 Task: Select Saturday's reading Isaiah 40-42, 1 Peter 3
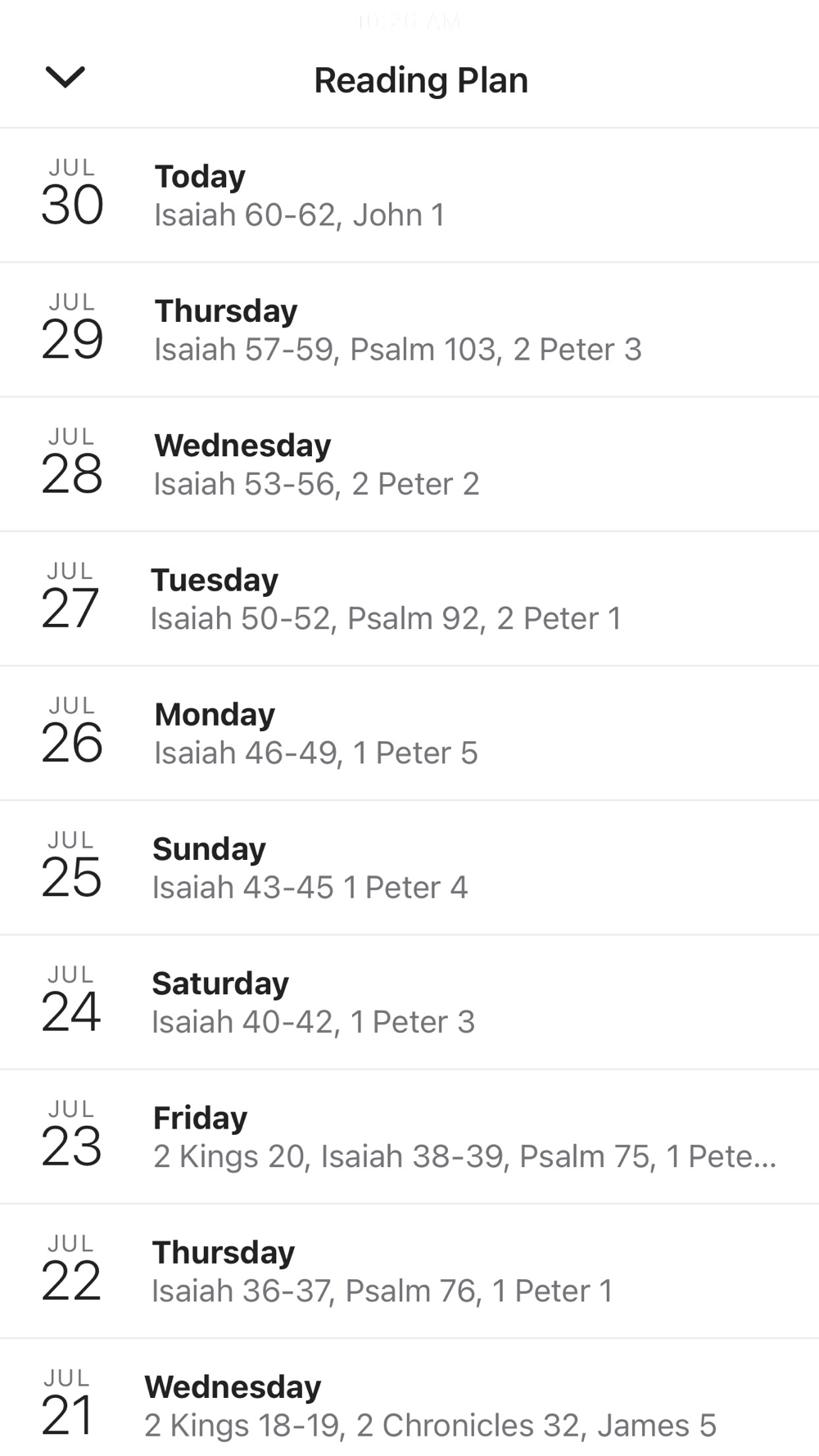point(409,1002)
